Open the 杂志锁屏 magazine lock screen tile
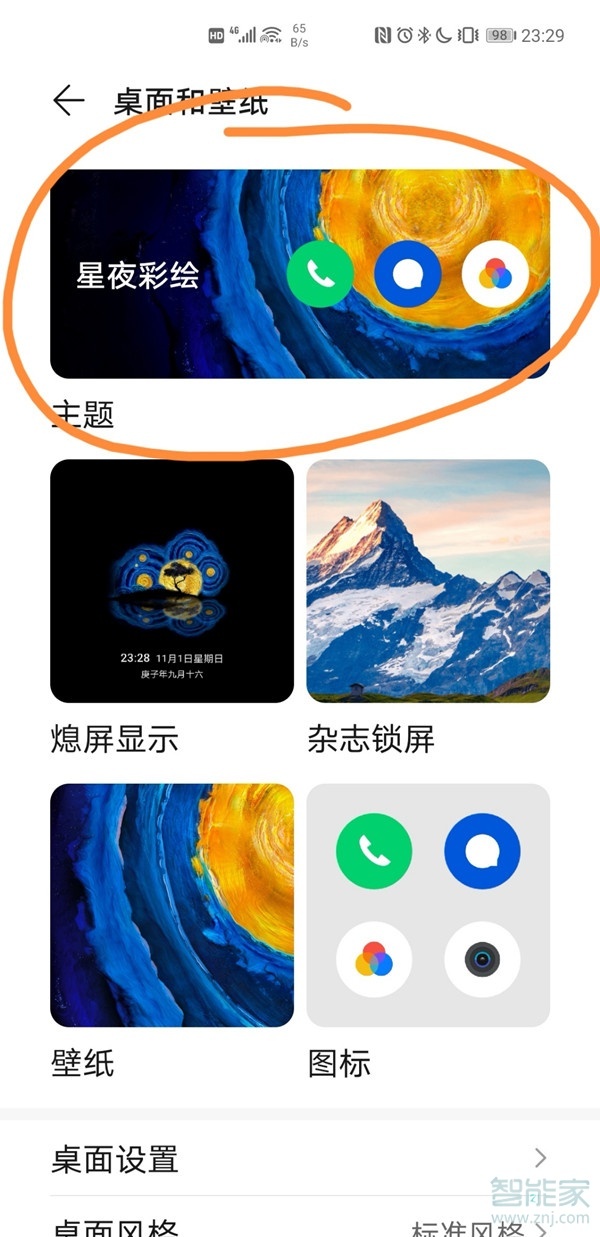 click(428, 580)
